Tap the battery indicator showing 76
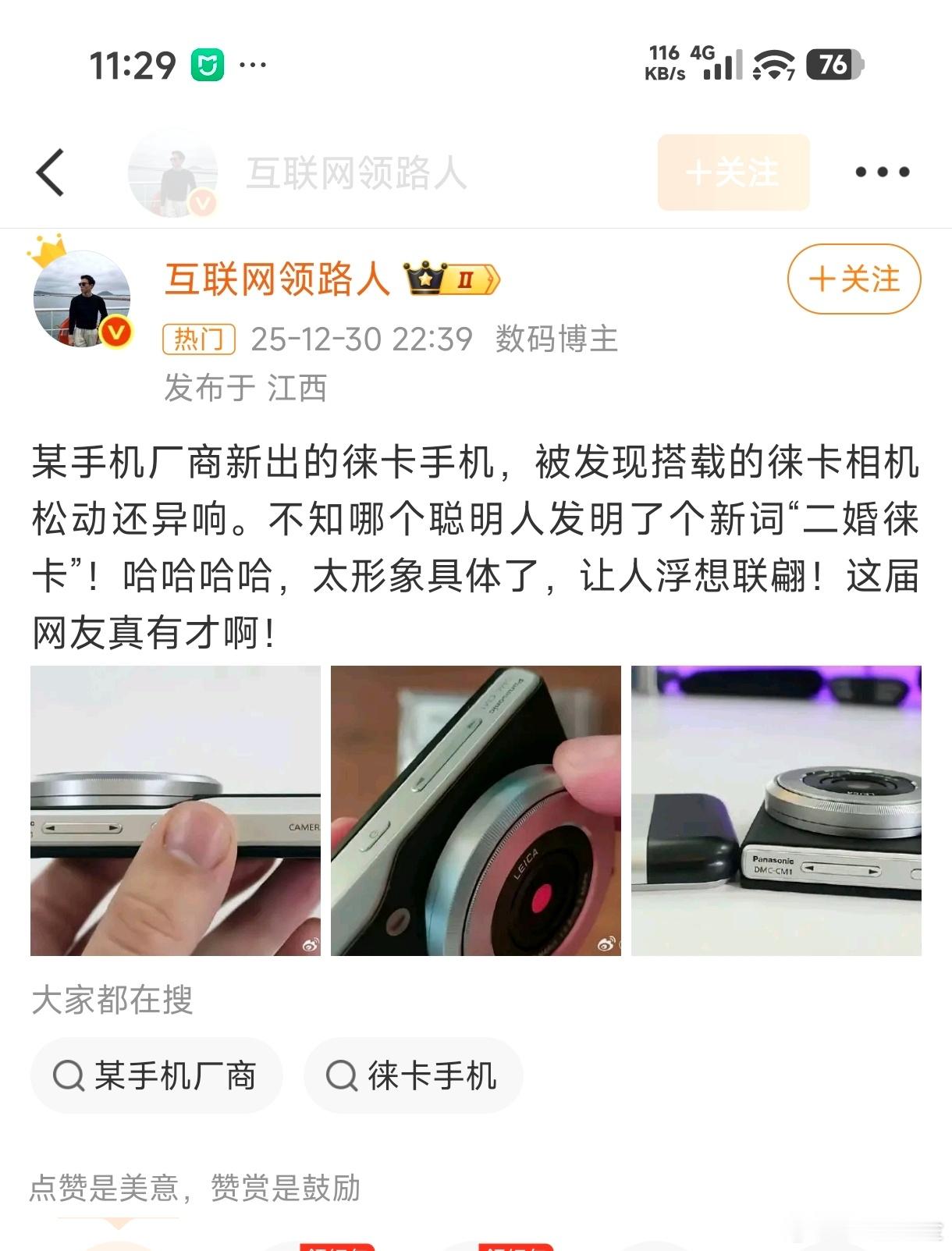 836,66
